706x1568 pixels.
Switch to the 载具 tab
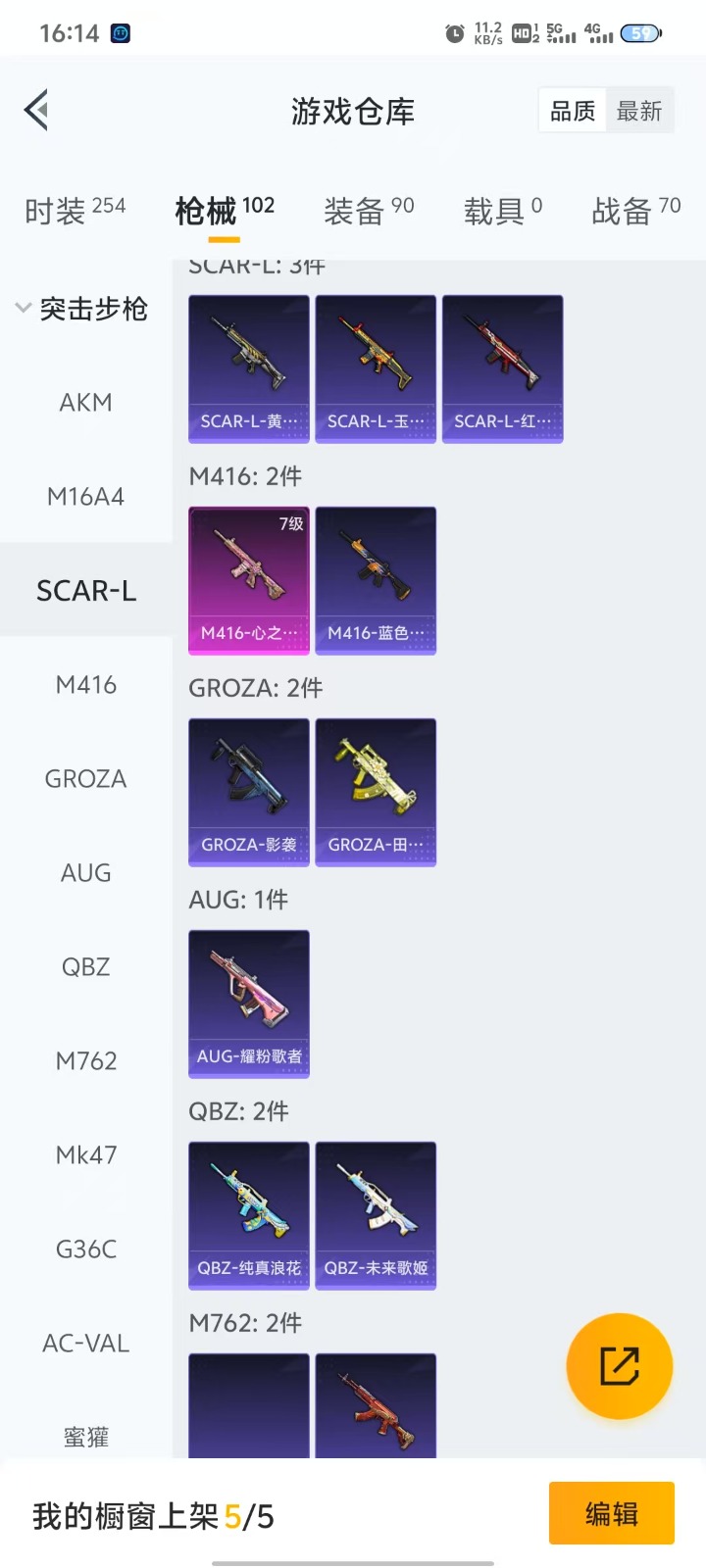(502, 211)
